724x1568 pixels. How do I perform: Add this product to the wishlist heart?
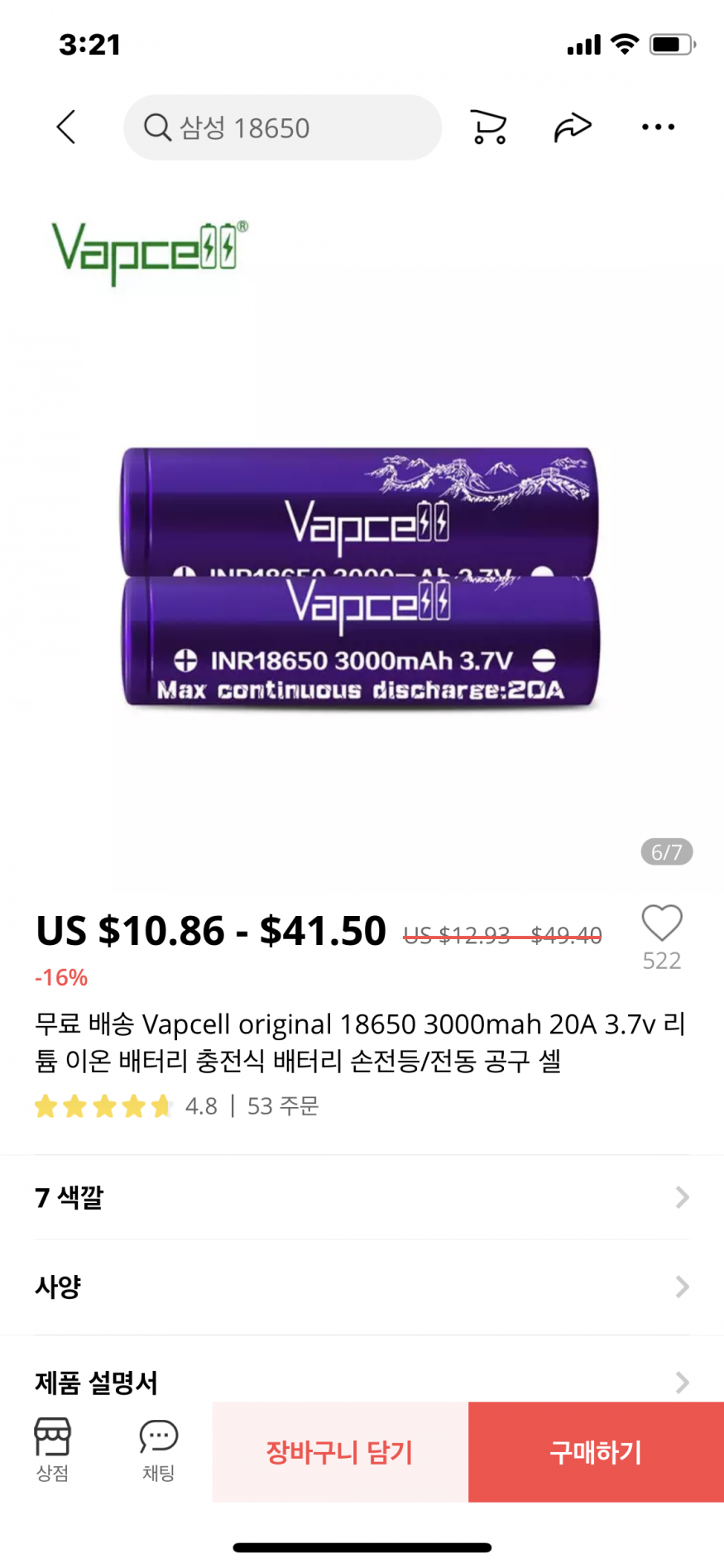(662, 923)
